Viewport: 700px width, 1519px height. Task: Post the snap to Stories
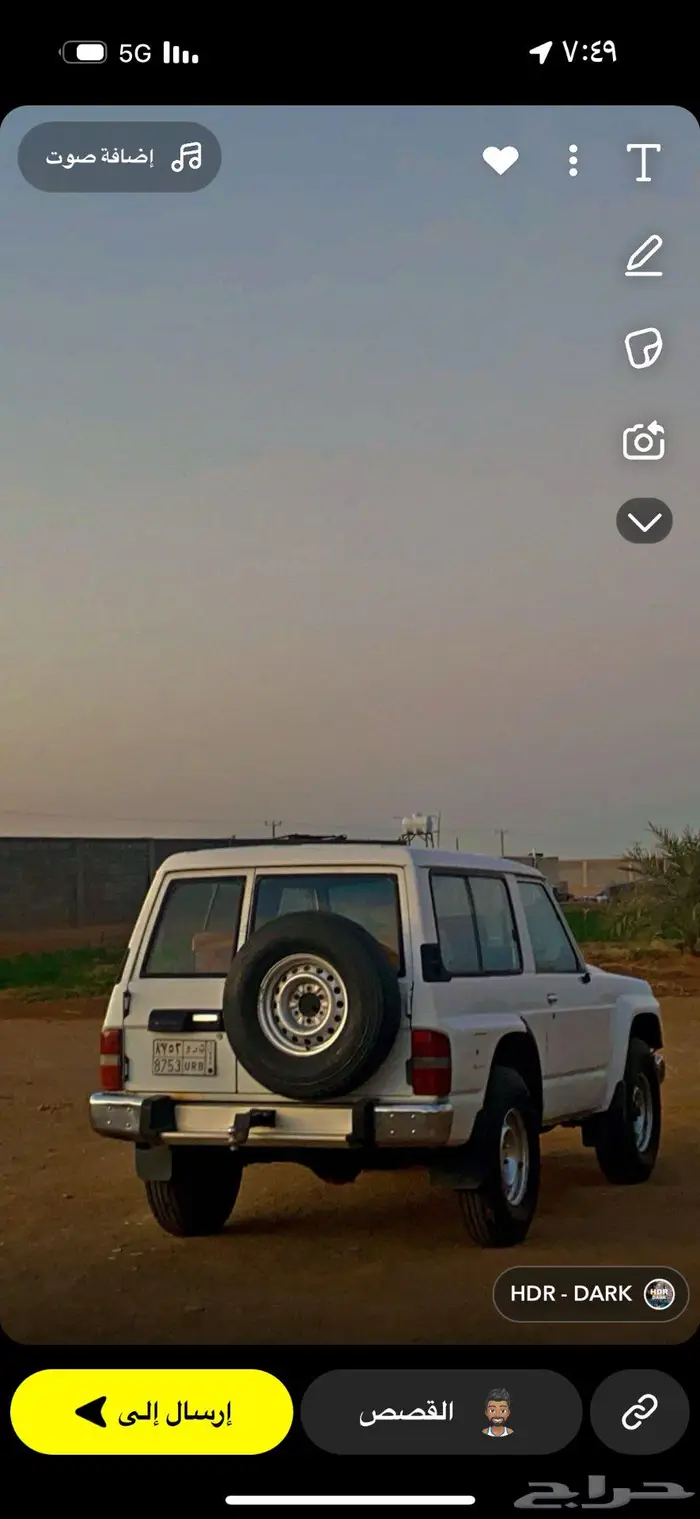coord(440,1412)
